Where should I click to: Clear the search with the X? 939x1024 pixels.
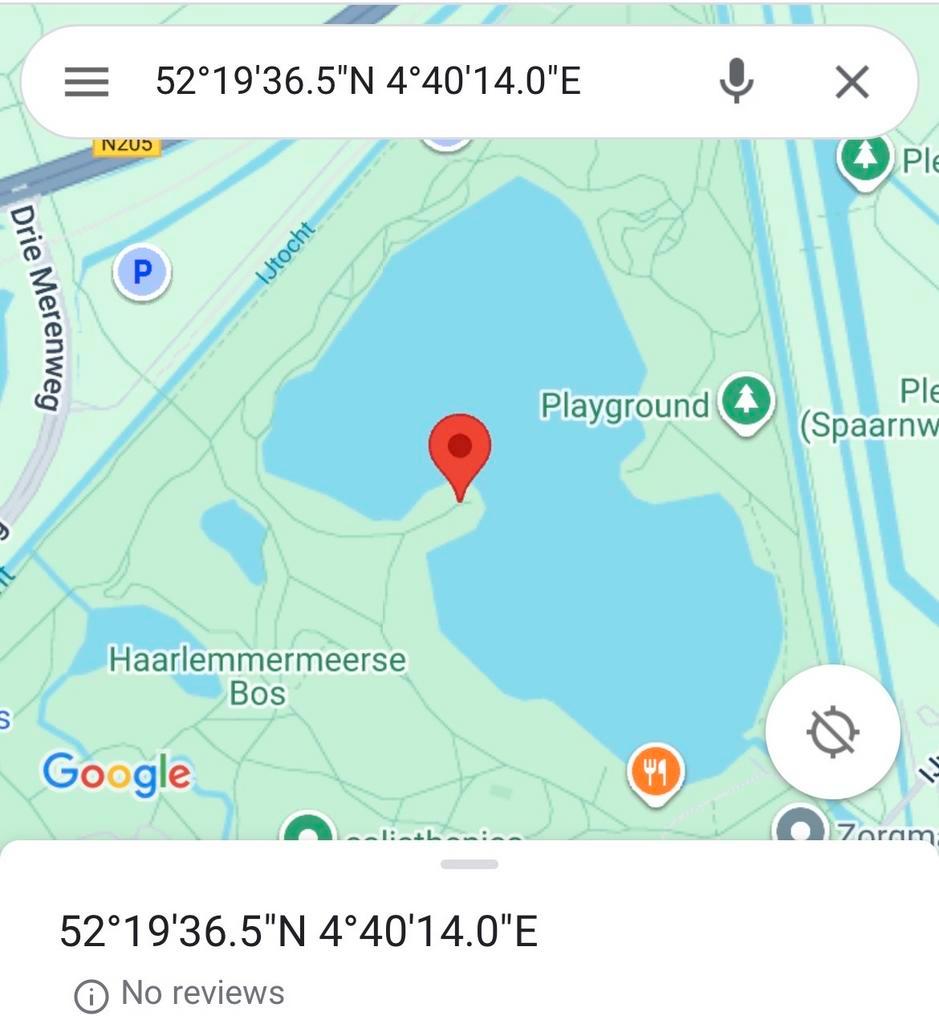(x=852, y=82)
